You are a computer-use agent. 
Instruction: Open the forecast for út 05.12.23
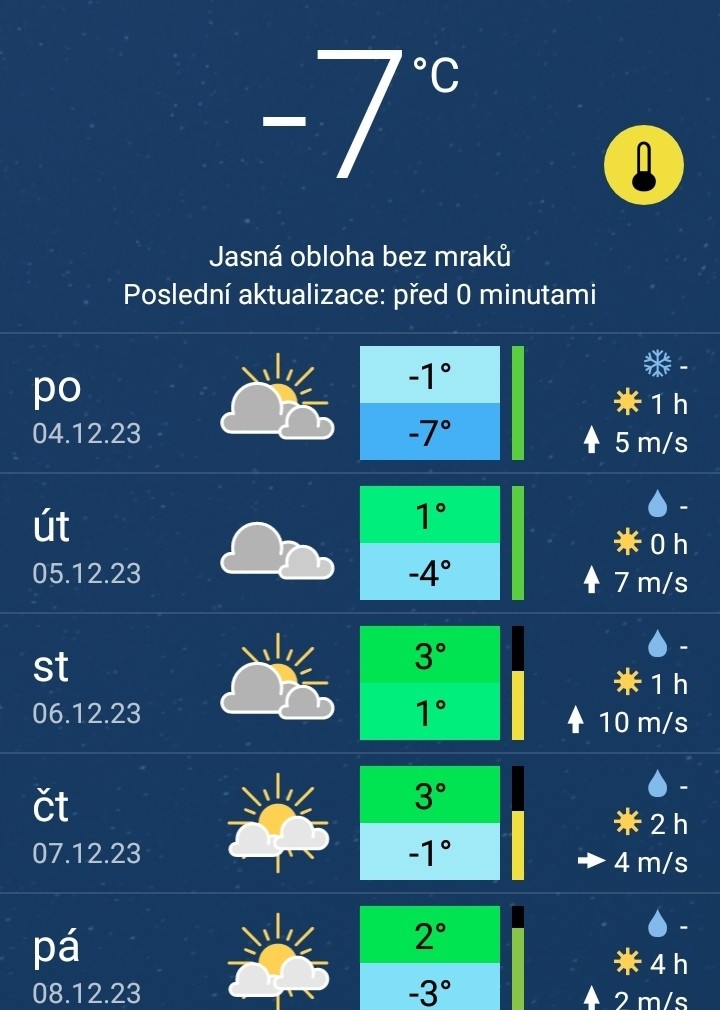pyautogui.click(x=360, y=544)
